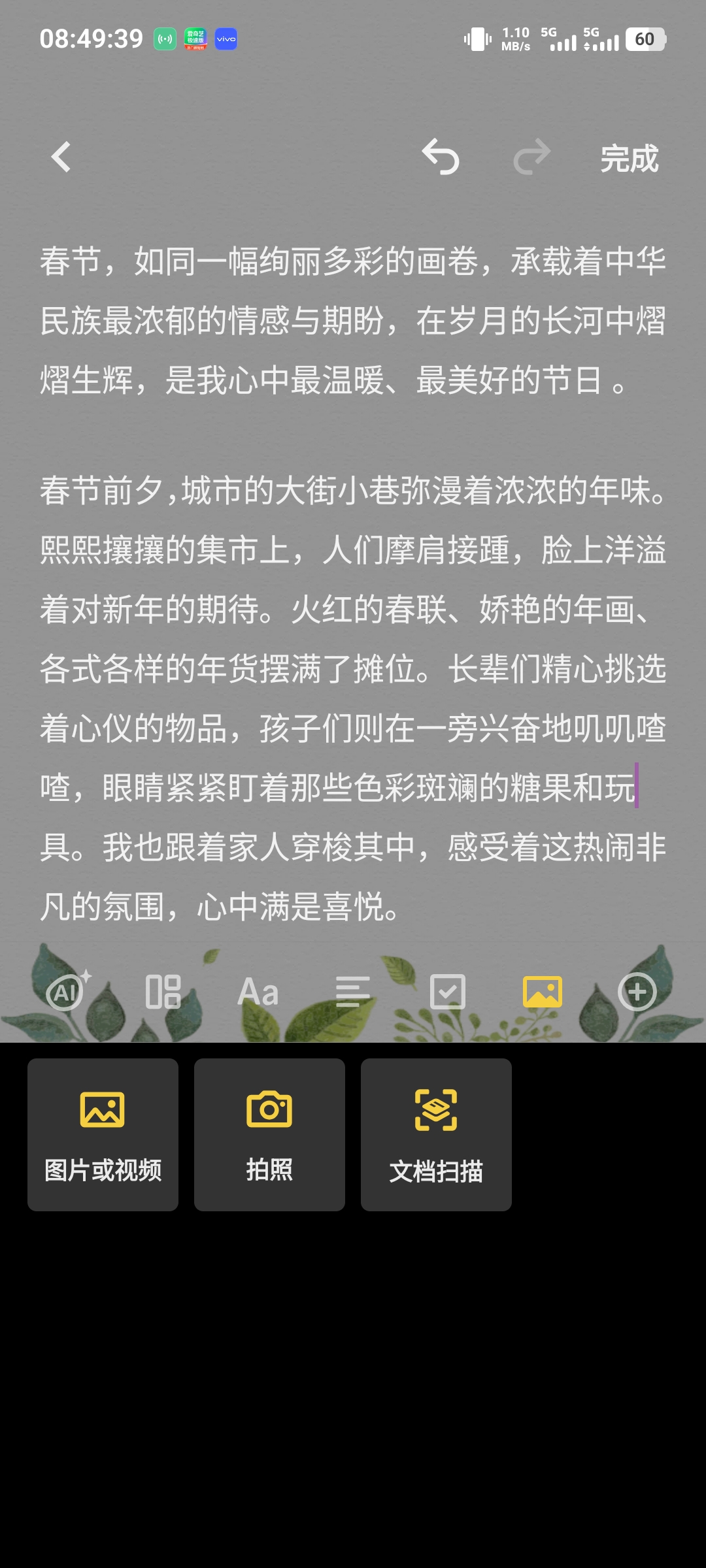Choose 拍照 to take a photo
This screenshot has width=706, height=1568.
(269, 1135)
